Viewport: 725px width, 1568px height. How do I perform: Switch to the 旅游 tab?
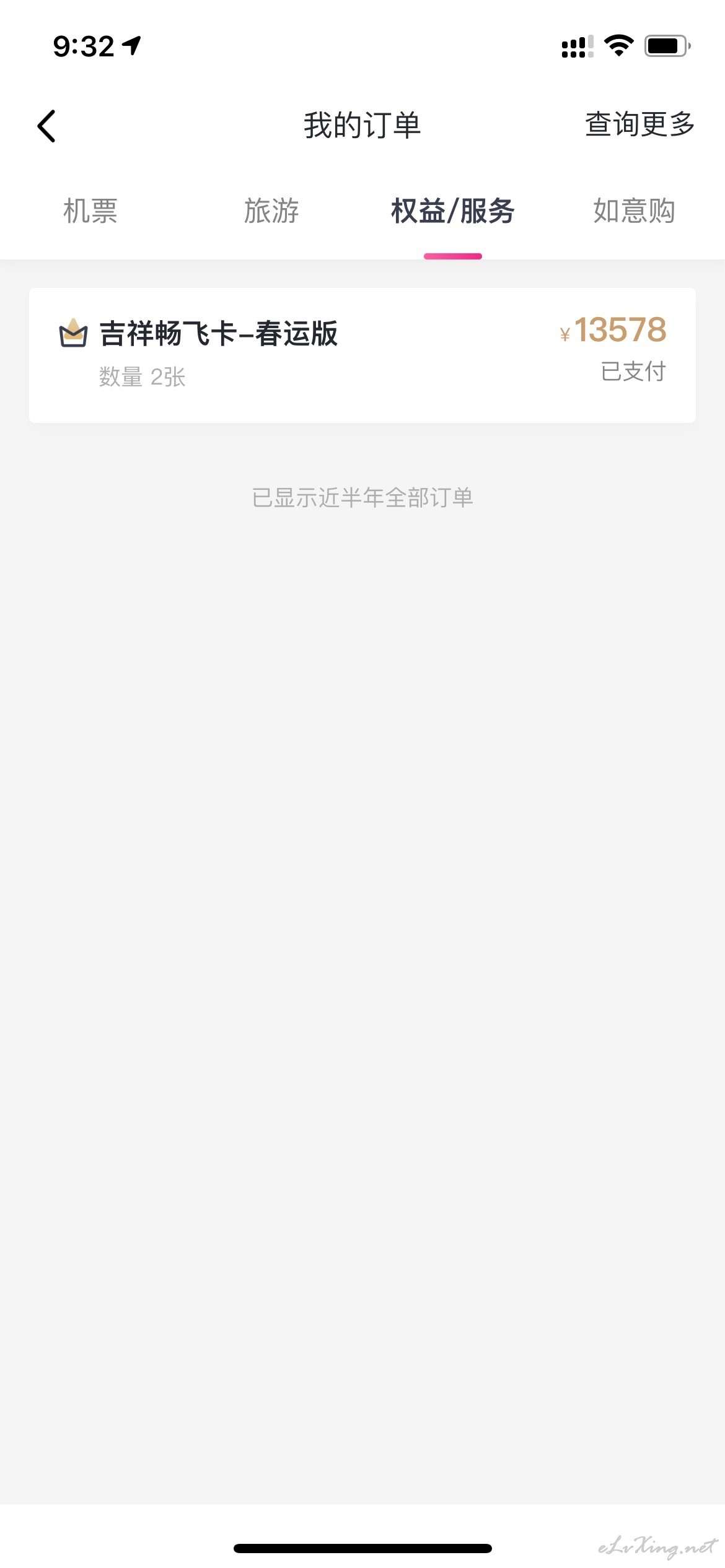[271, 211]
